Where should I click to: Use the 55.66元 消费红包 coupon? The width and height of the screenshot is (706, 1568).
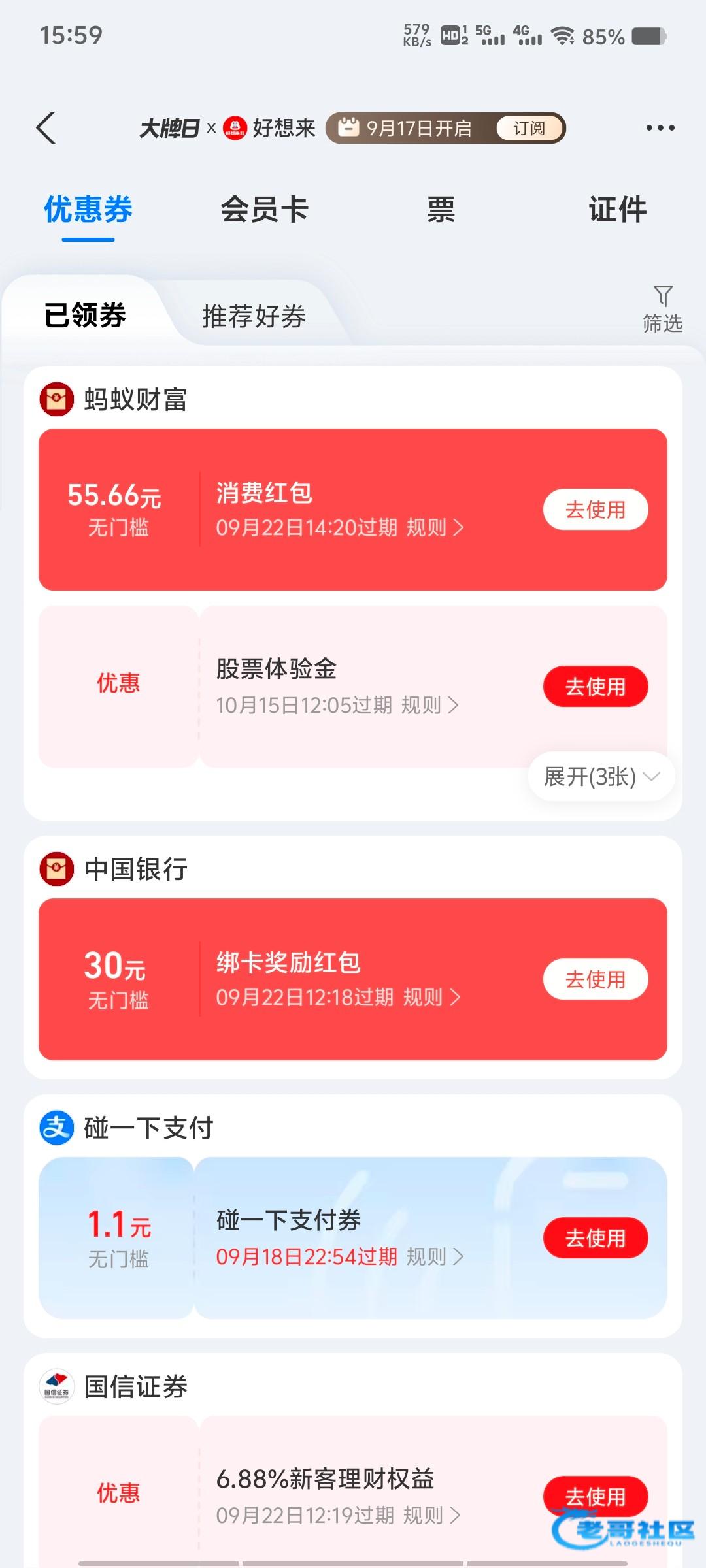click(x=596, y=510)
